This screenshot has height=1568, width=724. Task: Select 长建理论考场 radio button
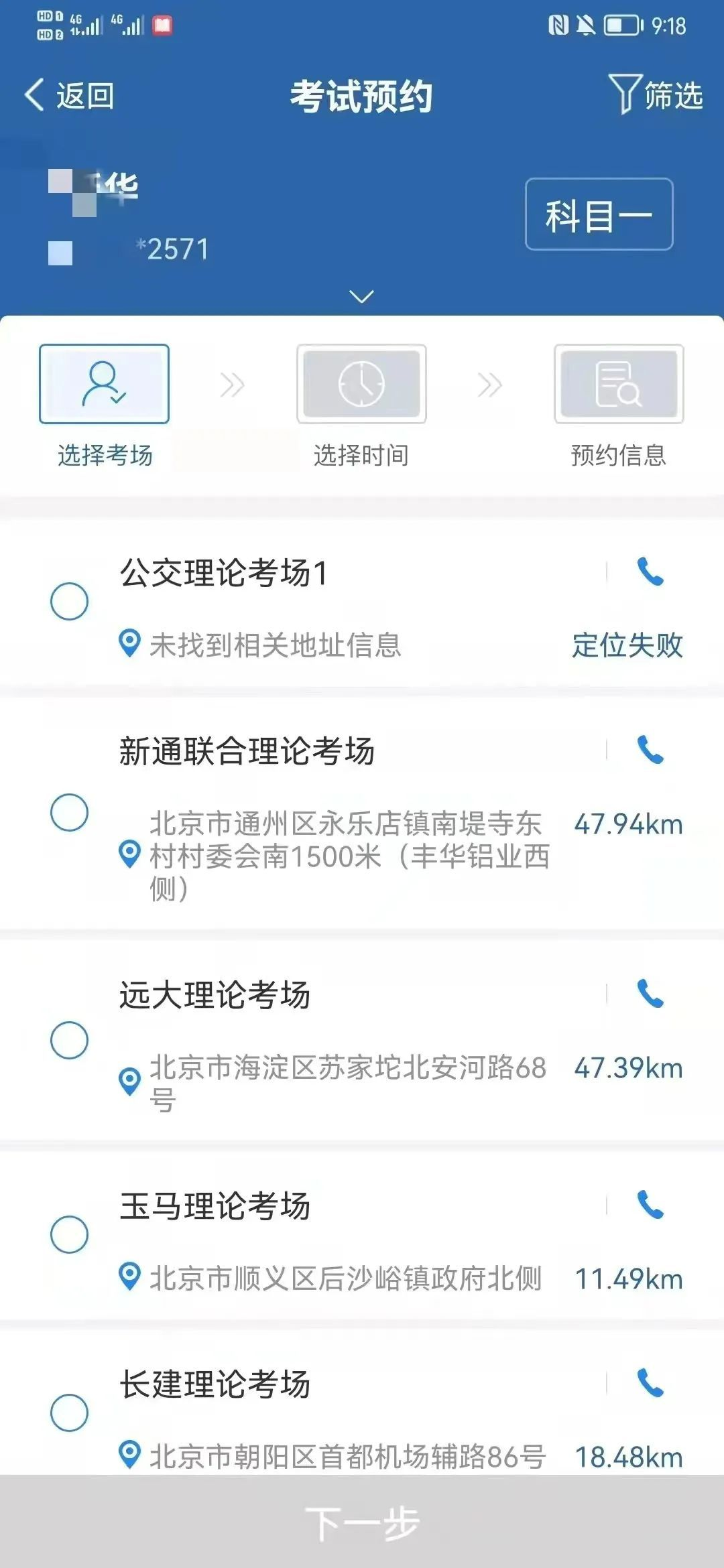pos(70,1413)
